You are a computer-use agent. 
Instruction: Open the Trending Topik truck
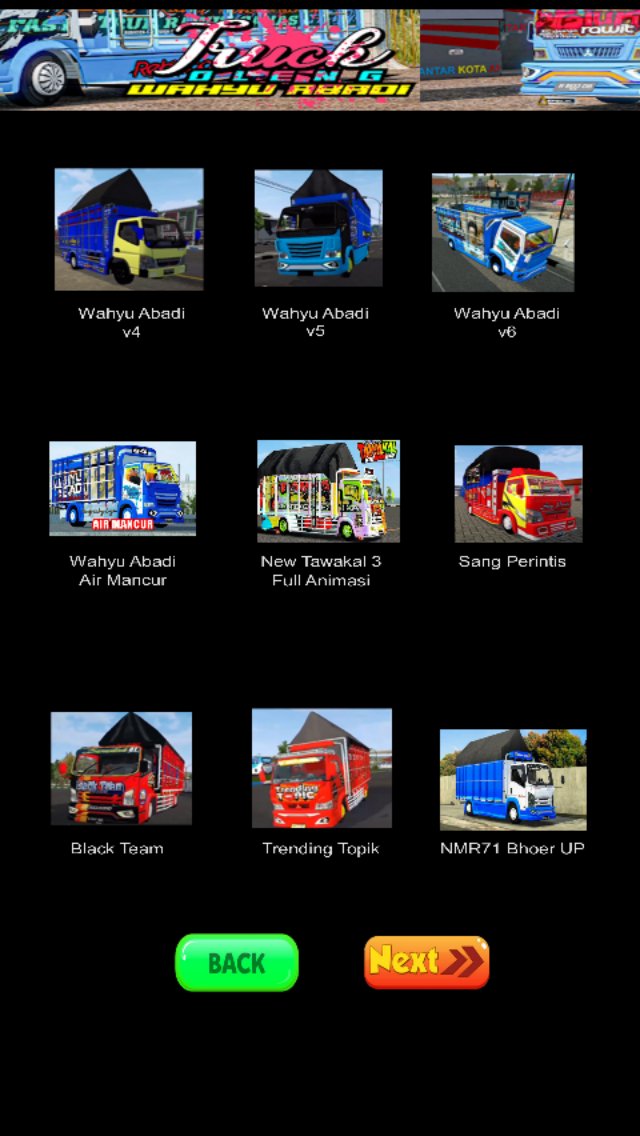(322, 768)
